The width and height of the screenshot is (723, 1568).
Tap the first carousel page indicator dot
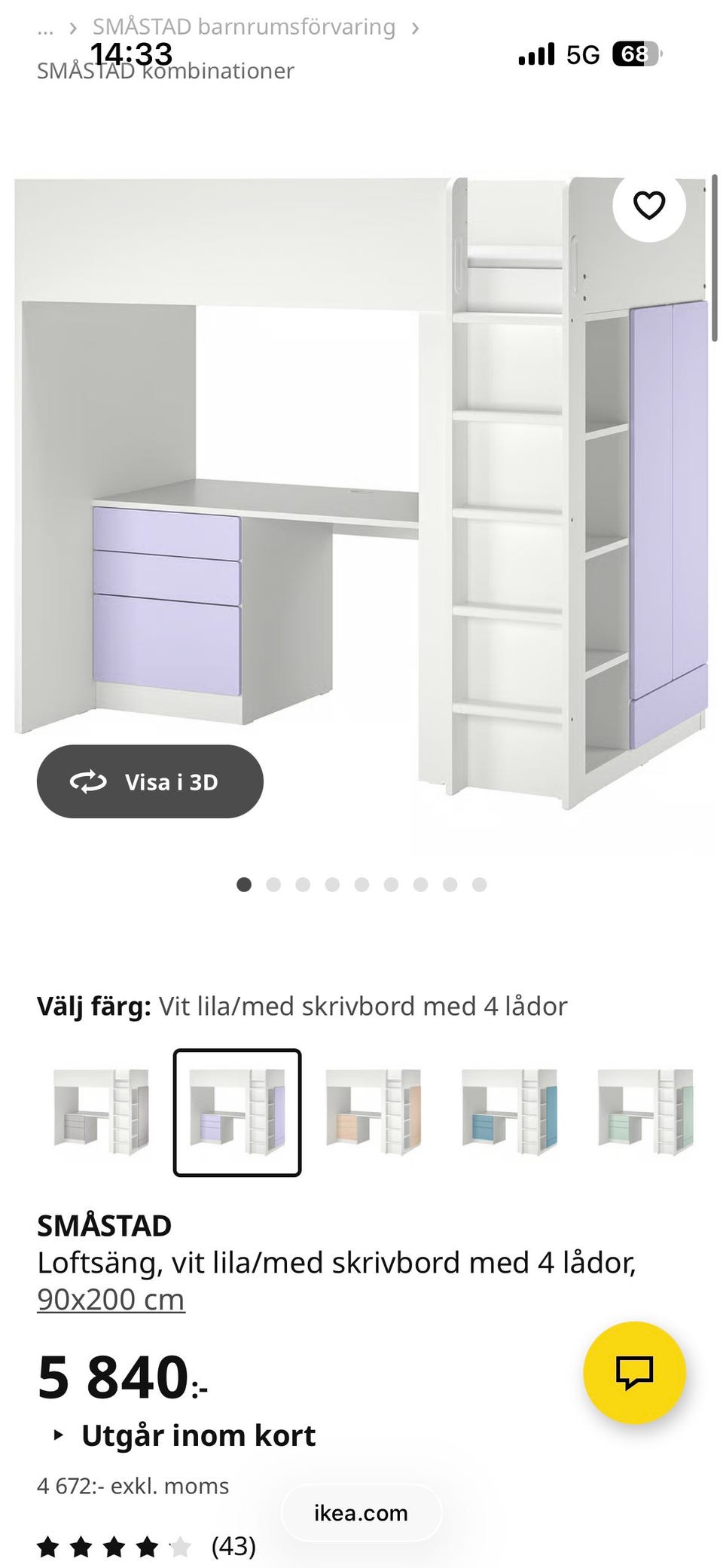[x=243, y=885]
